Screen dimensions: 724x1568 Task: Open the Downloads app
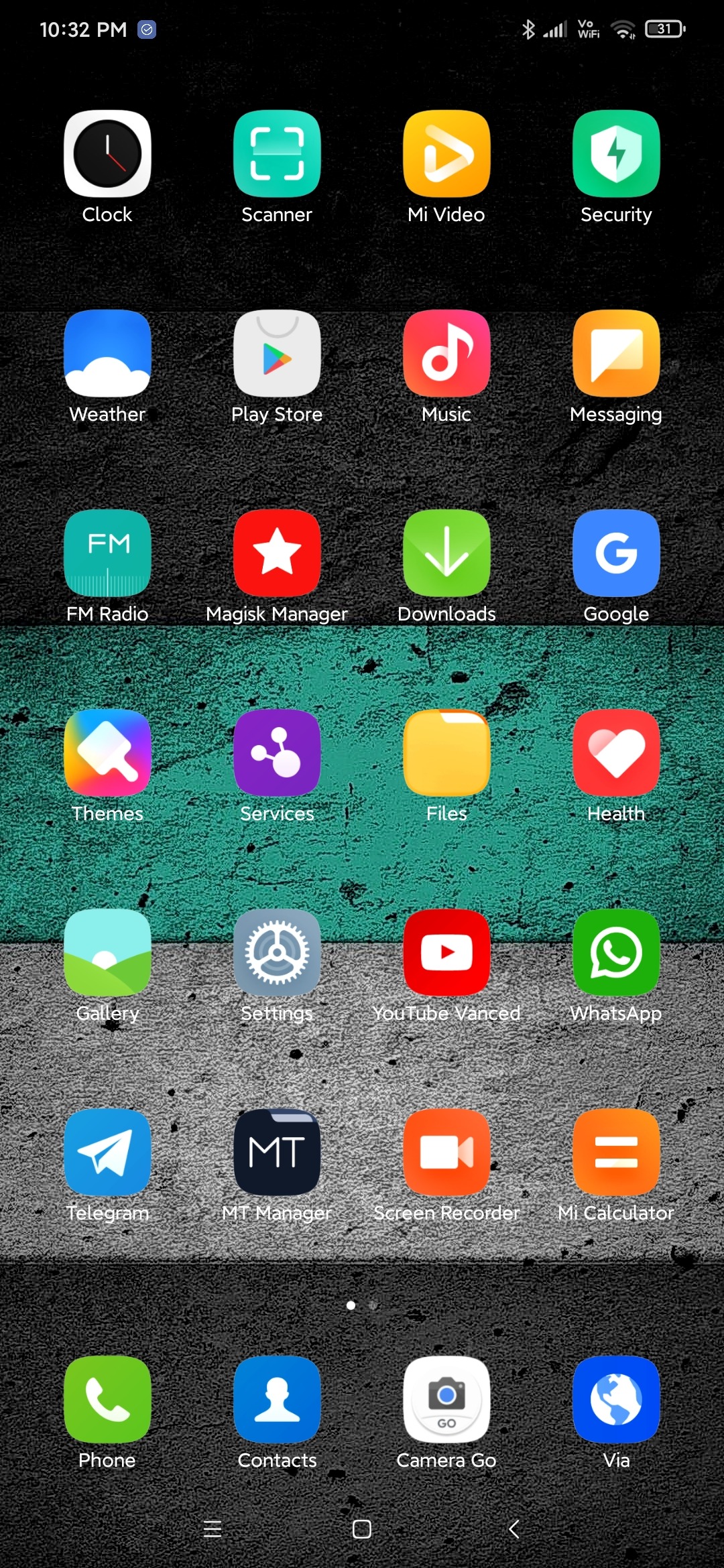[x=446, y=553]
